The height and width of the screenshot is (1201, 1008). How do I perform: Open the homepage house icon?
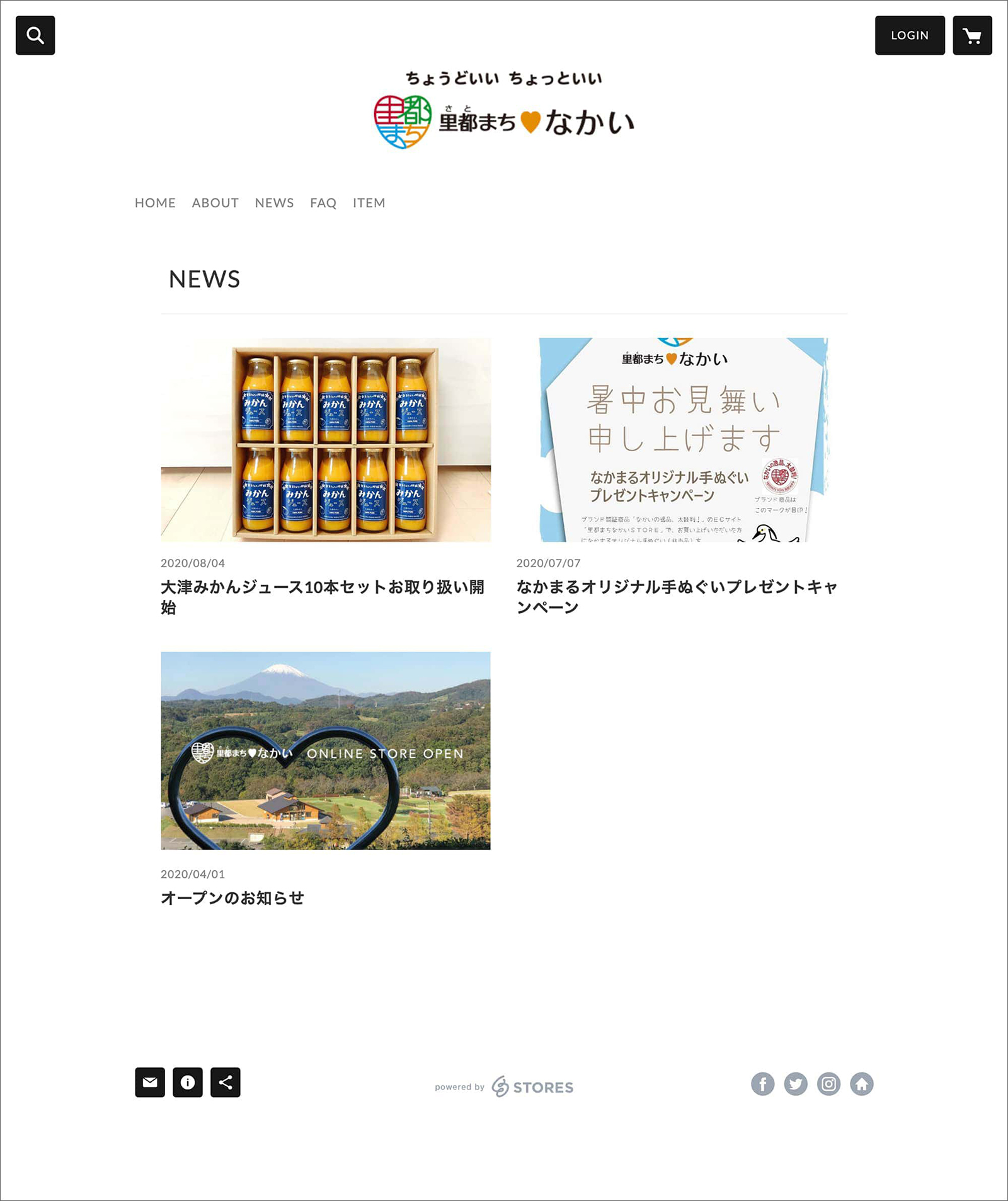point(861,1084)
